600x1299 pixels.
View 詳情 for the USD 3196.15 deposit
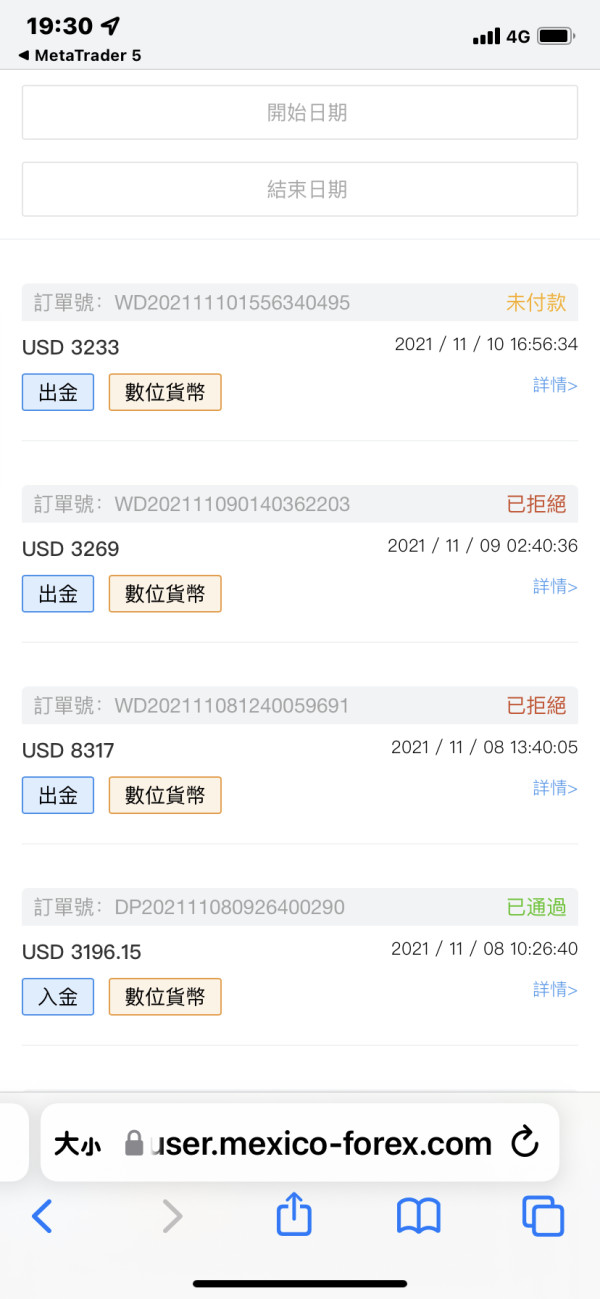[554, 989]
